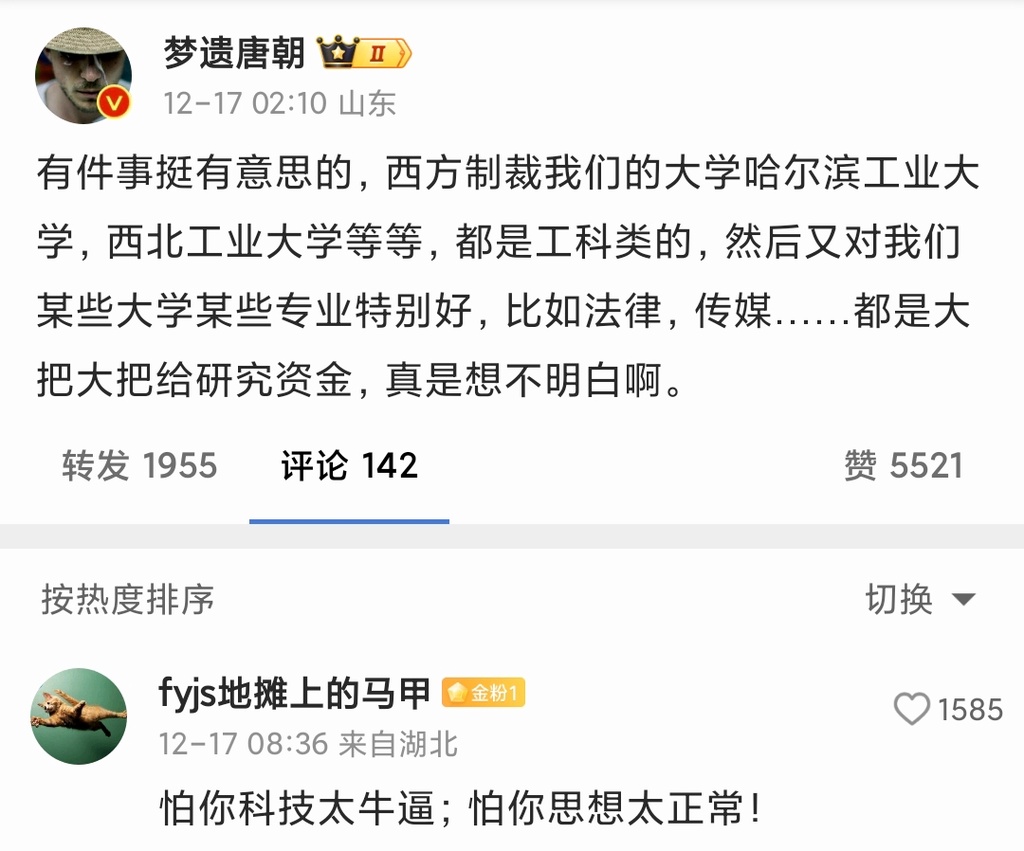Open the fyjs地摊上的马甲 username link
Viewport: 1024px width, 851px height.
click(x=295, y=692)
